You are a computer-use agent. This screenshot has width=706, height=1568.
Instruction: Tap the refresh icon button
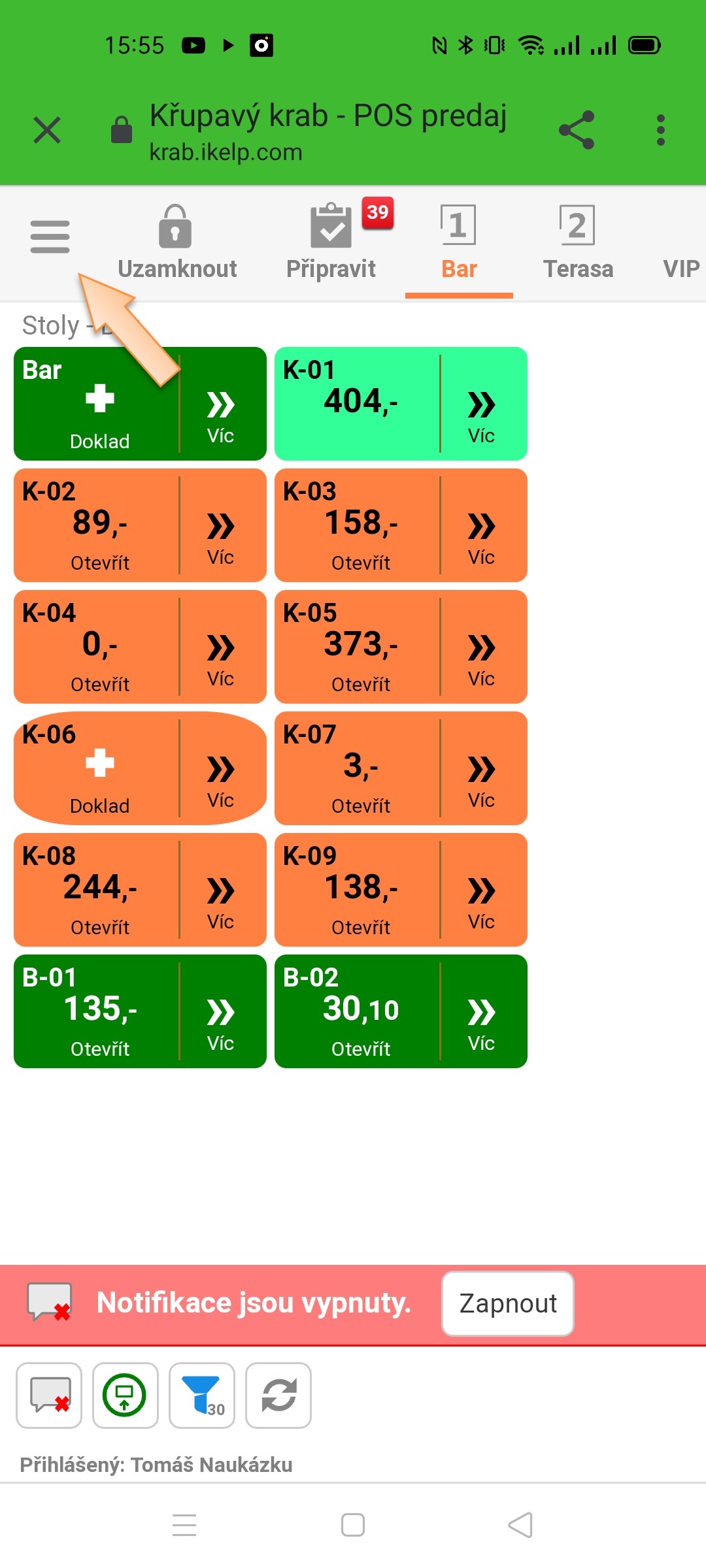[x=278, y=1396]
